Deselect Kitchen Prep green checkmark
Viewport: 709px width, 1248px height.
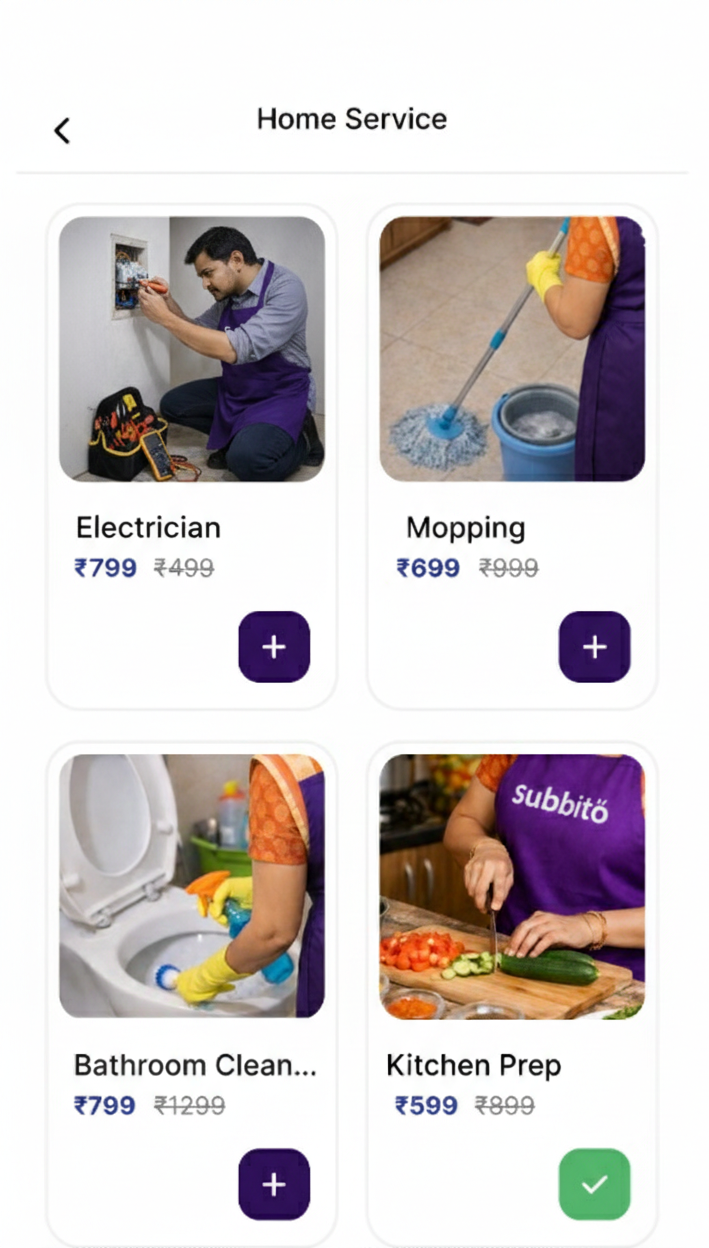(x=594, y=1184)
